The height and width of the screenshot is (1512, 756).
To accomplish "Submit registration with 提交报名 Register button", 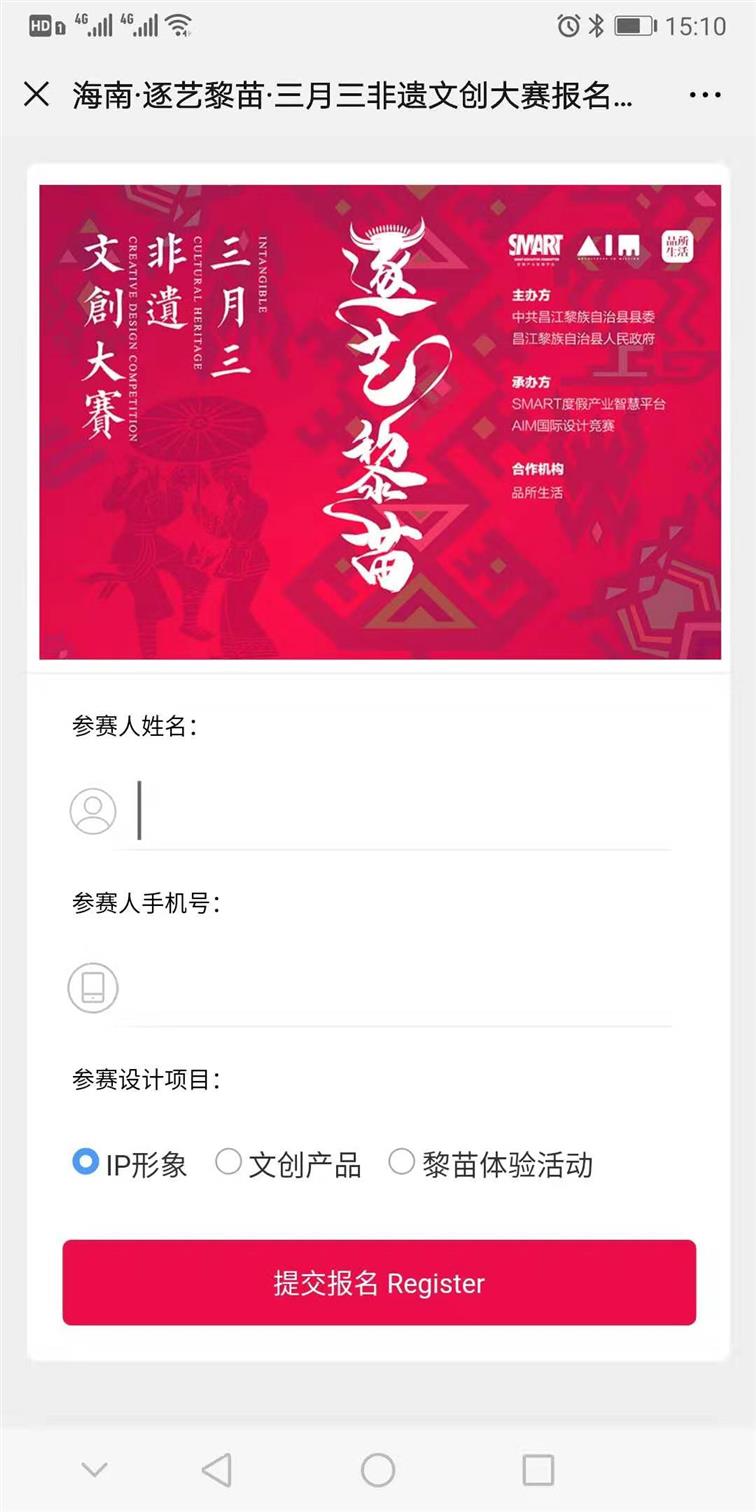I will point(379,1283).
